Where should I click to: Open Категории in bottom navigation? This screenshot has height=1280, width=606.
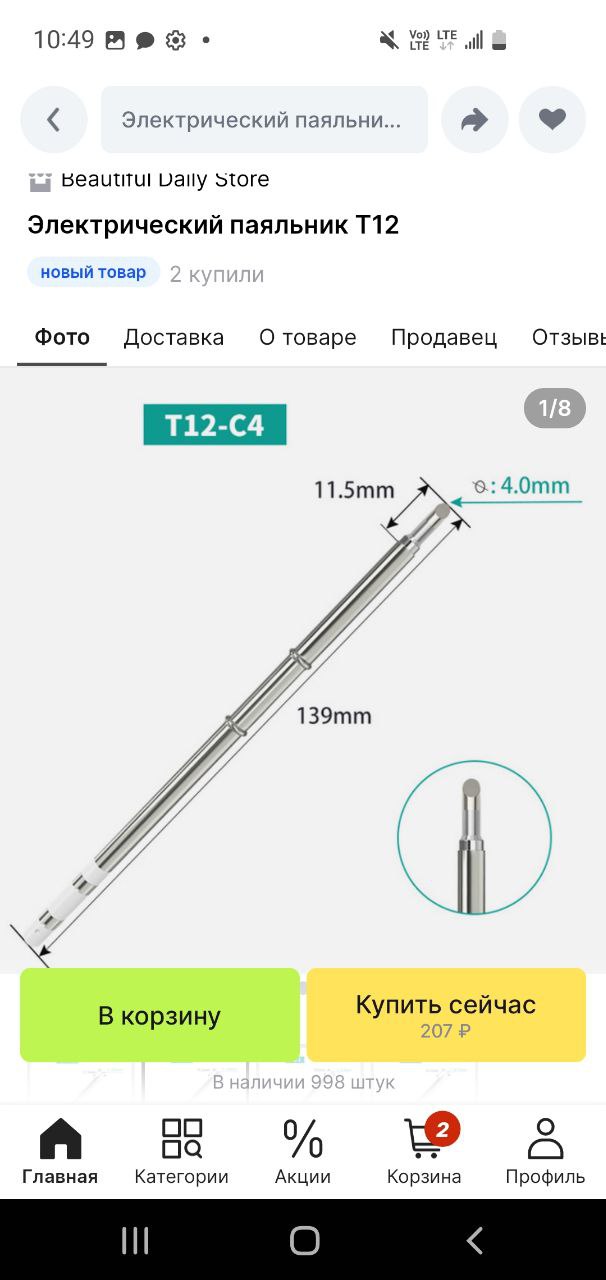(182, 1152)
